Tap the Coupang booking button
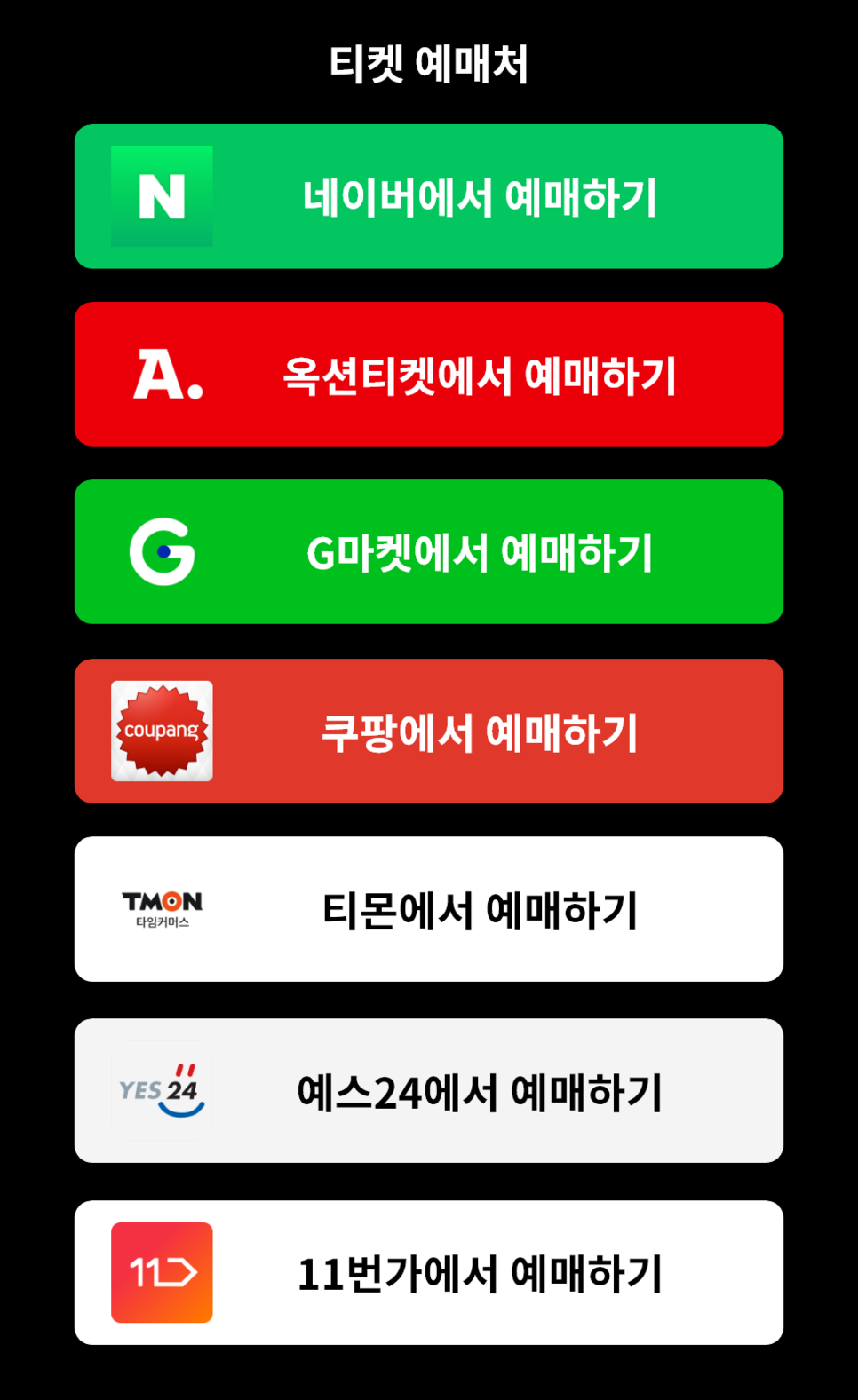The image size is (858, 1400). tap(429, 731)
